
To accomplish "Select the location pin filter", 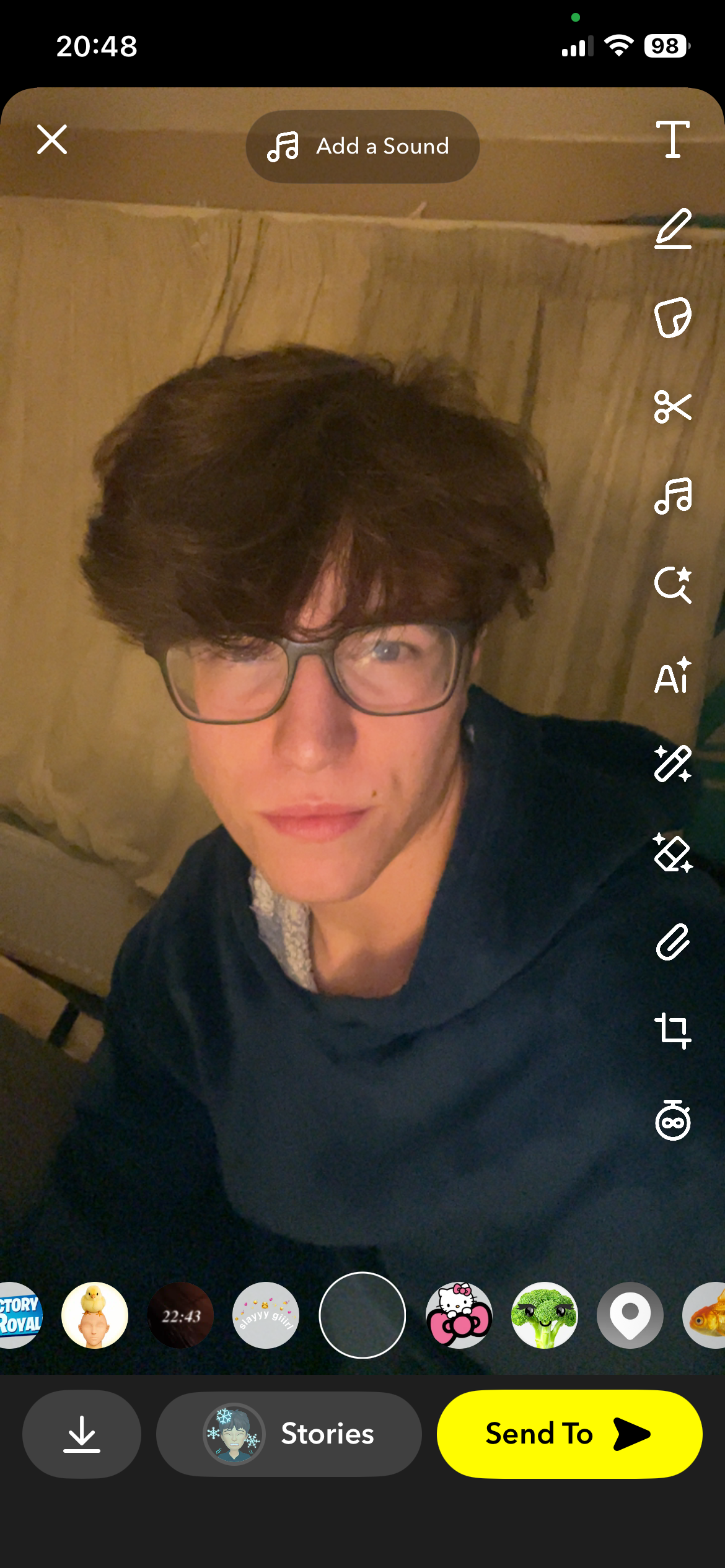I will [630, 1315].
